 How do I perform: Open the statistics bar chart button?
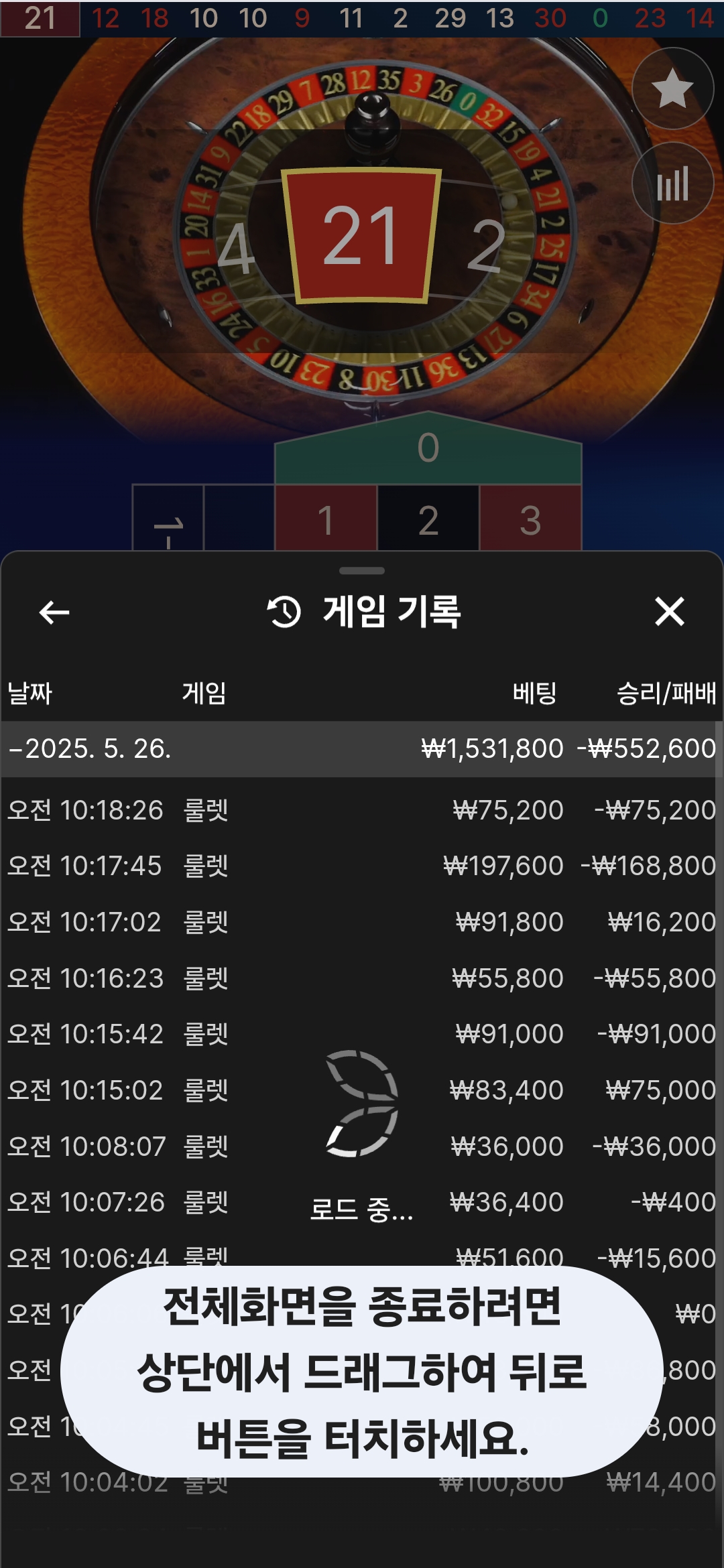(672, 183)
